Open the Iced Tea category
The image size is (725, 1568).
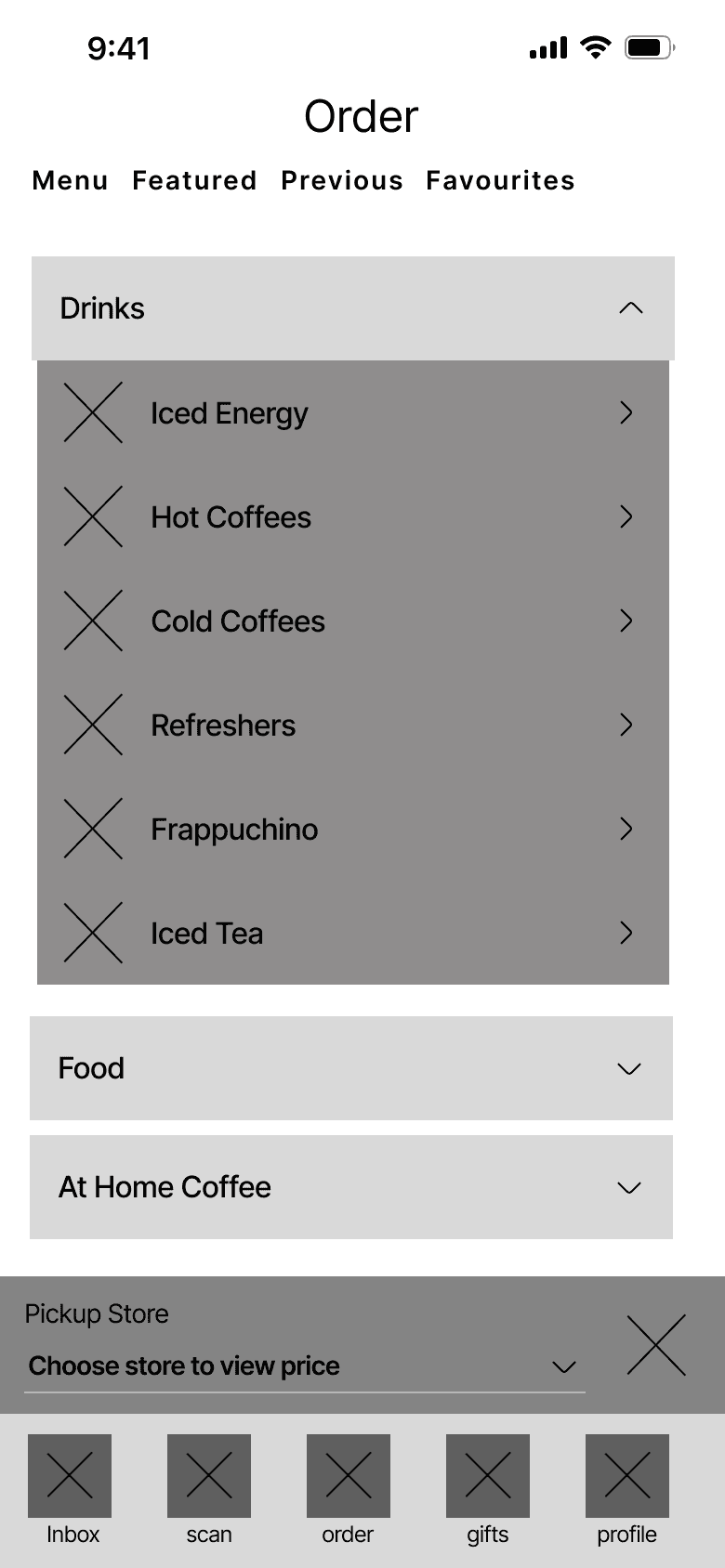pos(353,933)
